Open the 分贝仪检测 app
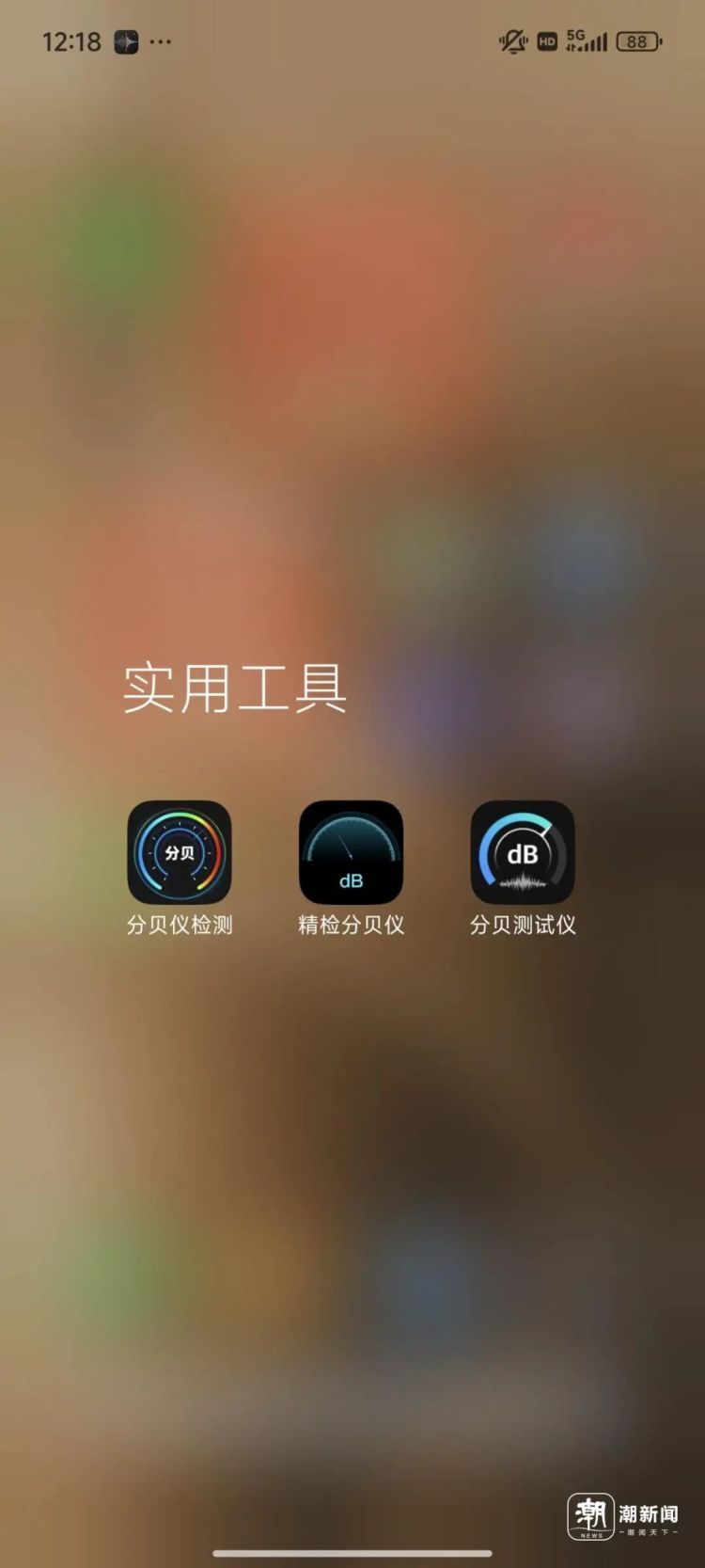Screen dimensions: 705x1568 pyautogui.click(x=180, y=852)
